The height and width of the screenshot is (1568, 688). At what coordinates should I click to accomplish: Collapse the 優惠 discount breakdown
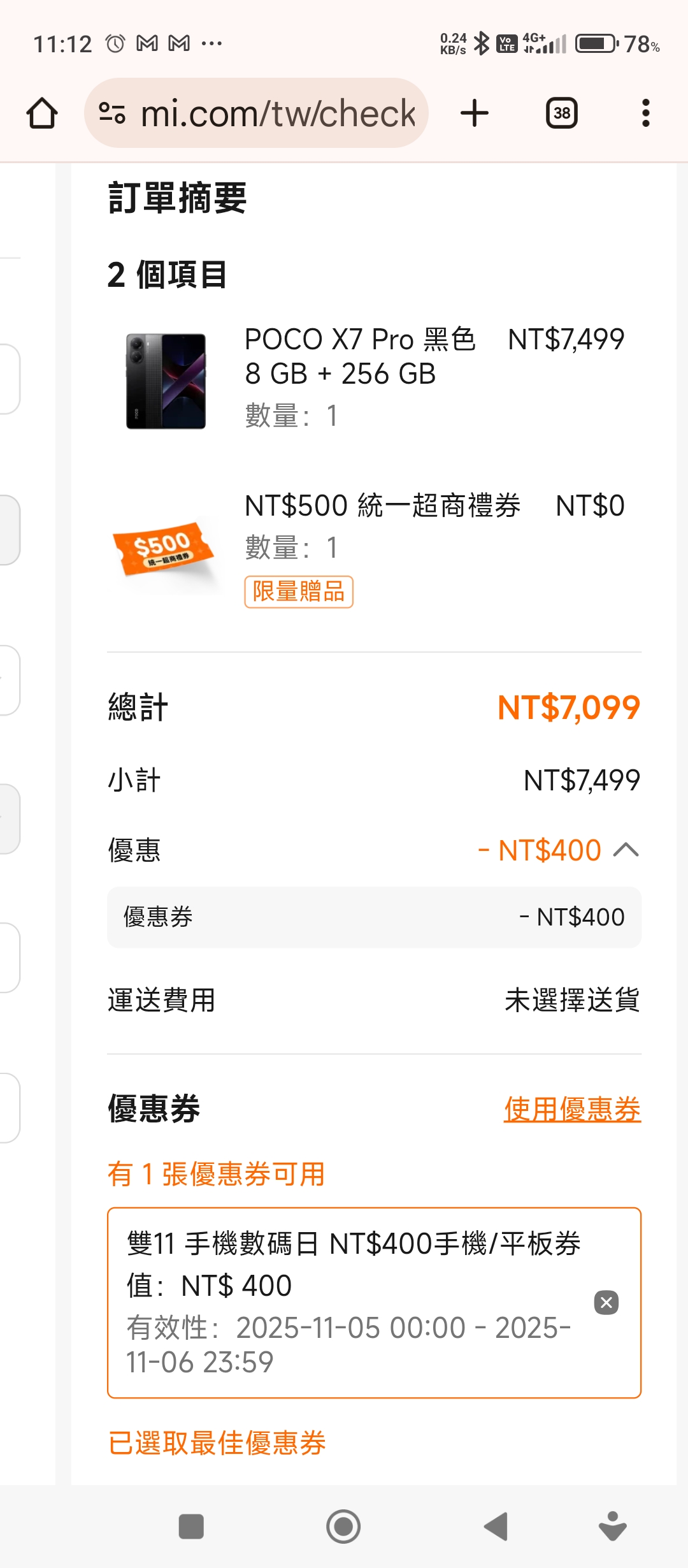[626, 850]
